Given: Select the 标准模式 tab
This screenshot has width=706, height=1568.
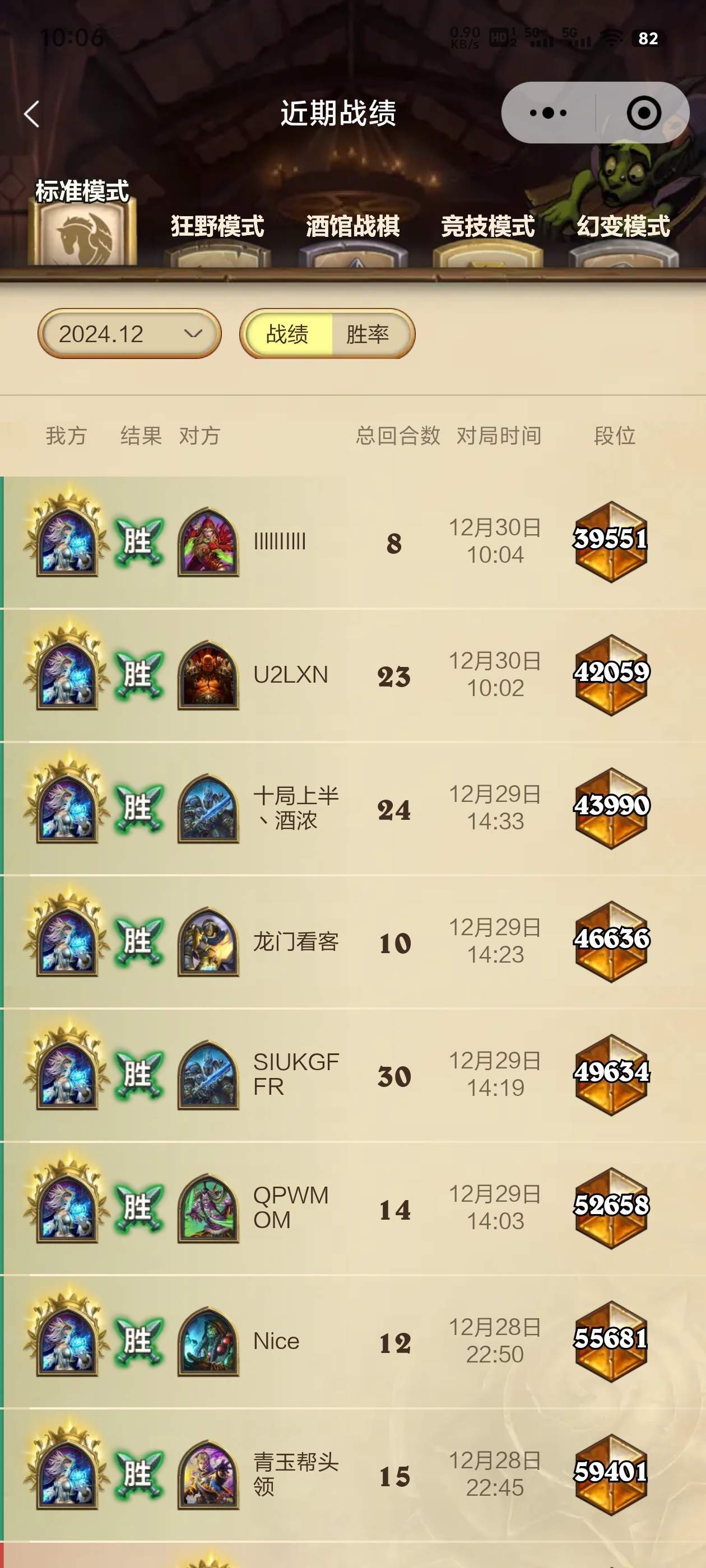Looking at the screenshot, I should tap(82, 223).
